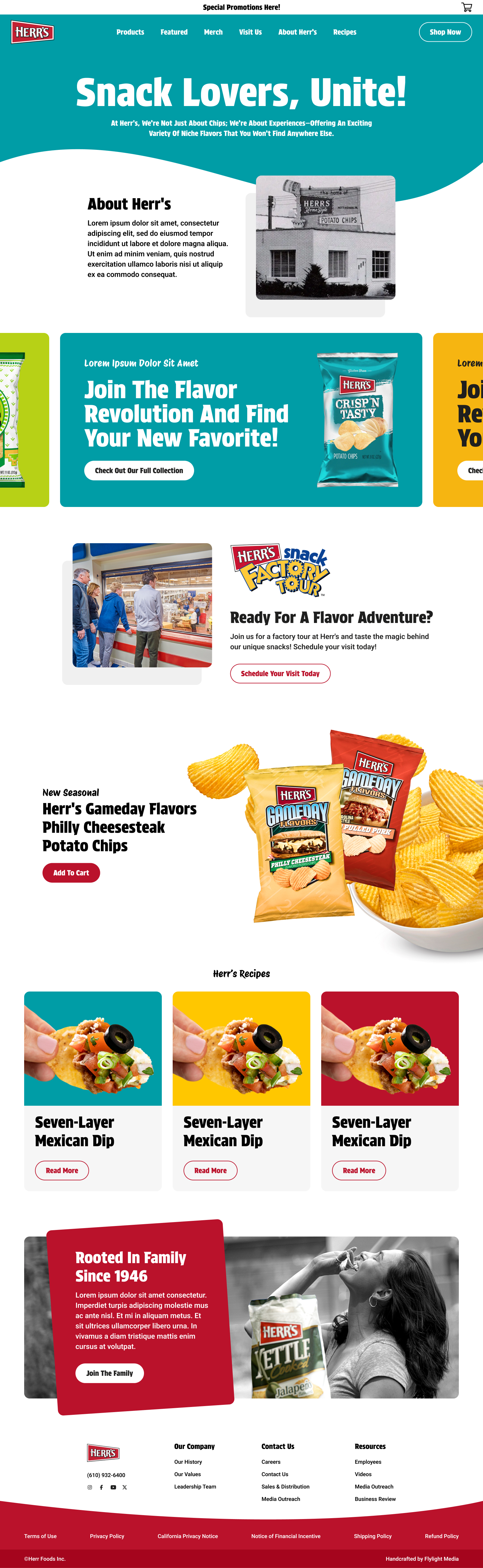483x1568 pixels.
Task: Visit Herr's YouTube channel
Action: [113, 1487]
